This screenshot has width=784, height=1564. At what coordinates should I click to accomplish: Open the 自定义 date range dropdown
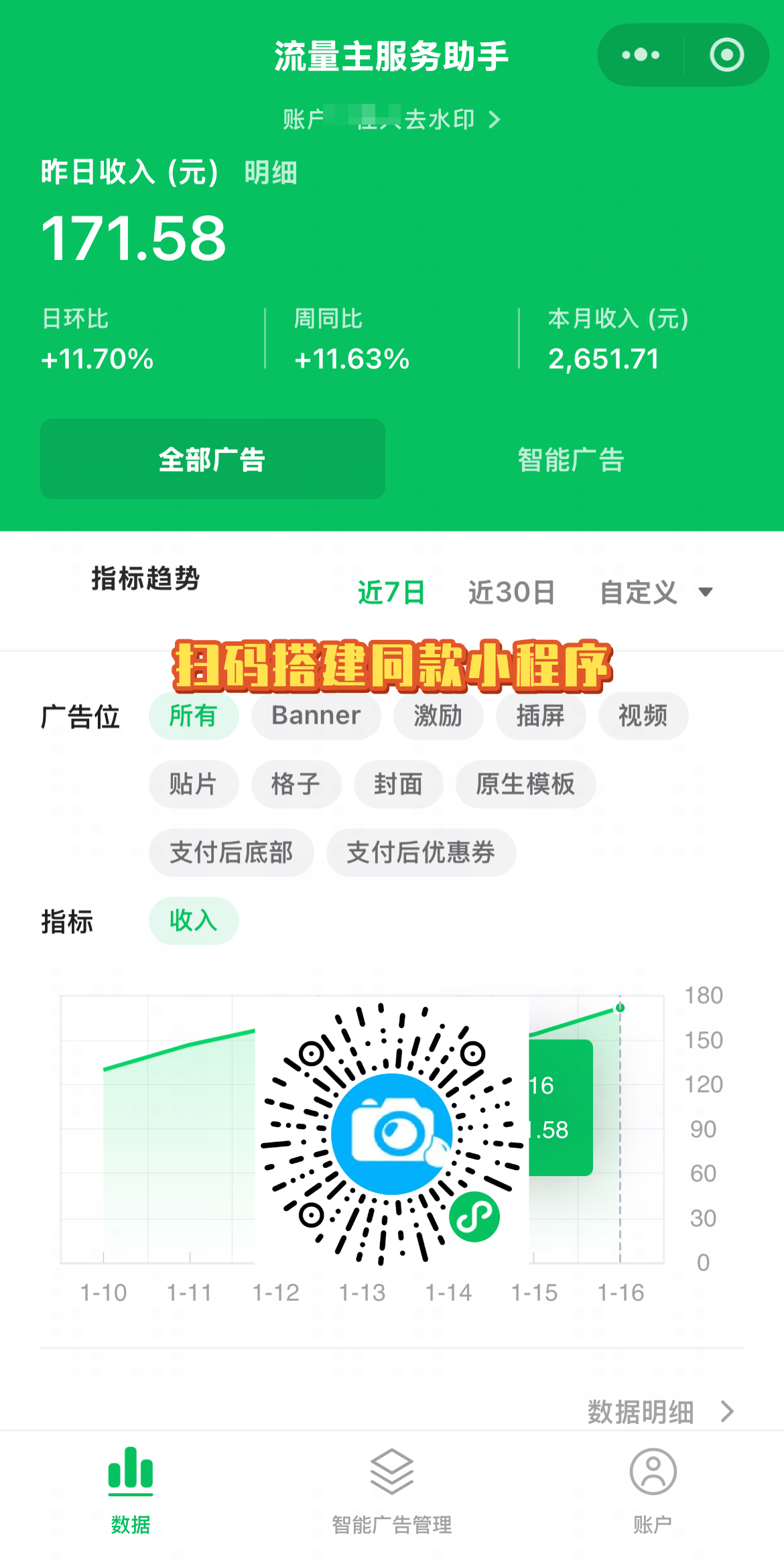click(x=655, y=592)
